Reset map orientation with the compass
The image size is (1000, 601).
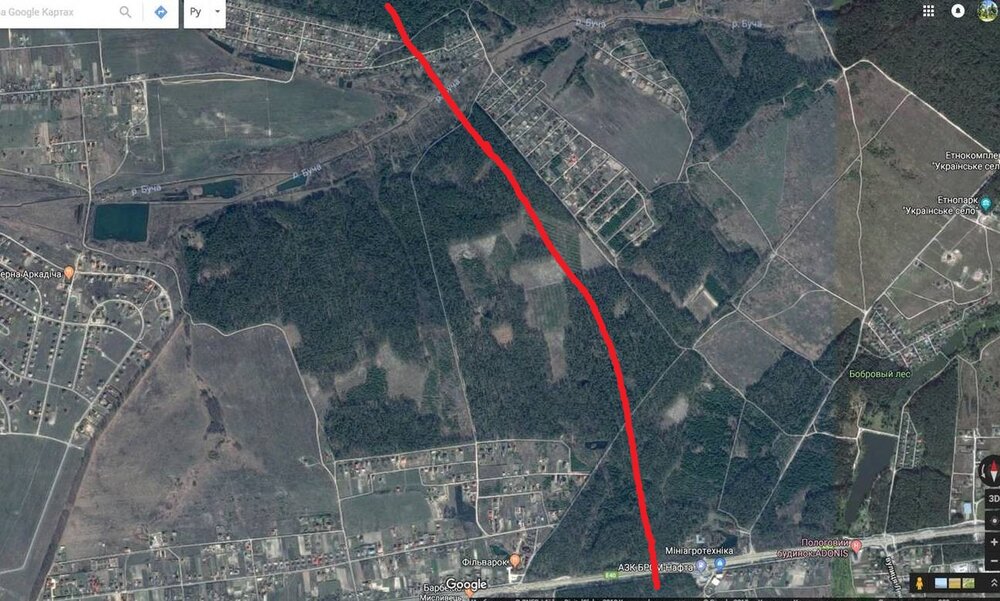[991, 470]
